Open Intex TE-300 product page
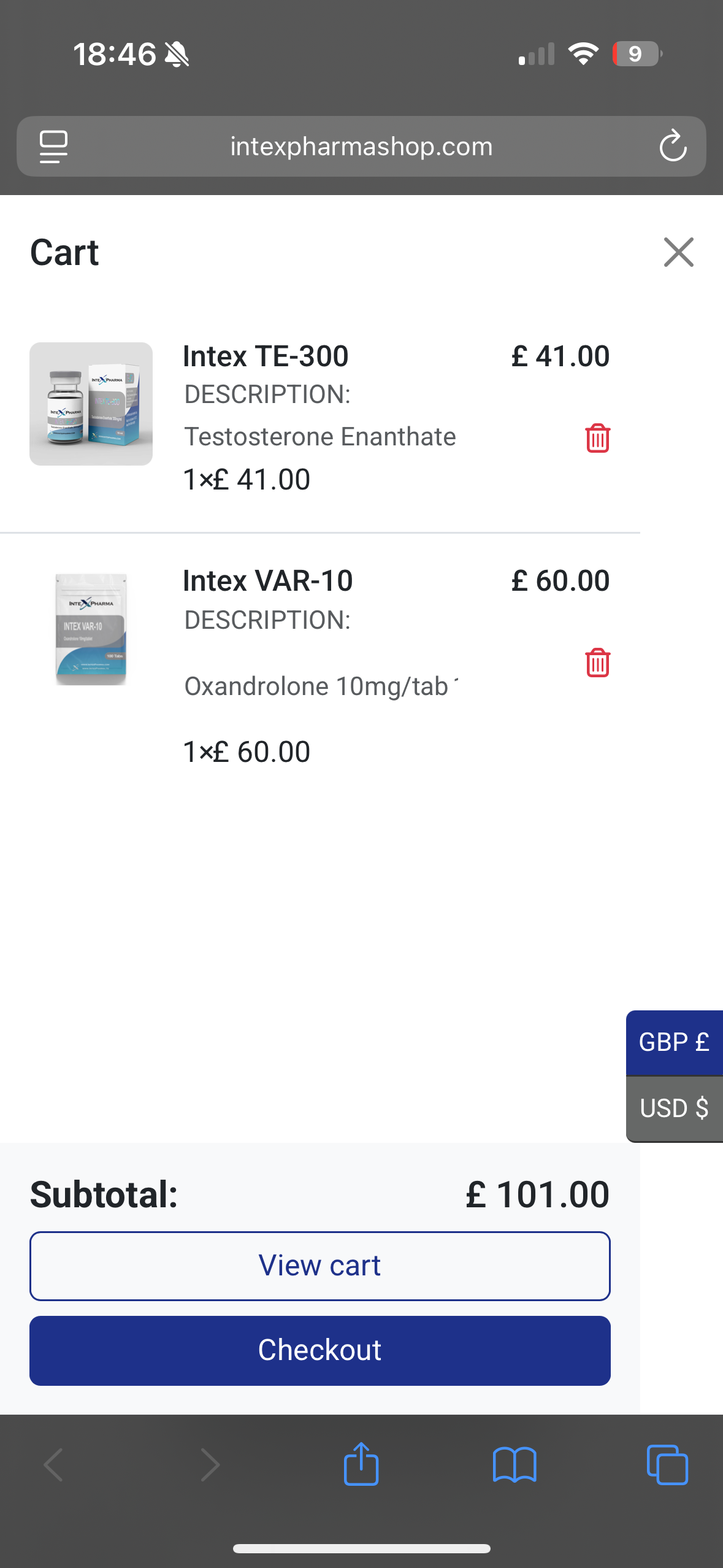 coord(266,356)
